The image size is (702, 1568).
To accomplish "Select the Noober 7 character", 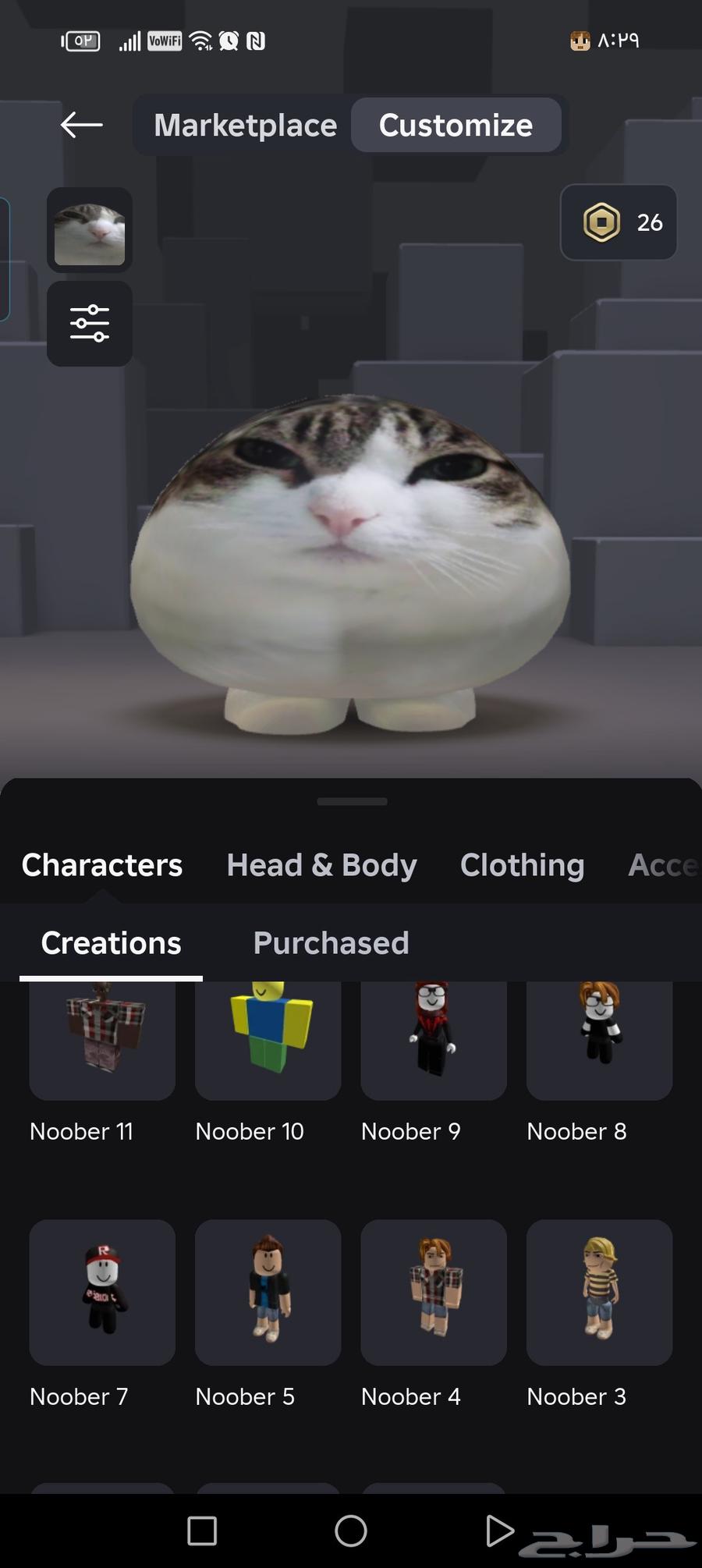I will click(x=102, y=1293).
